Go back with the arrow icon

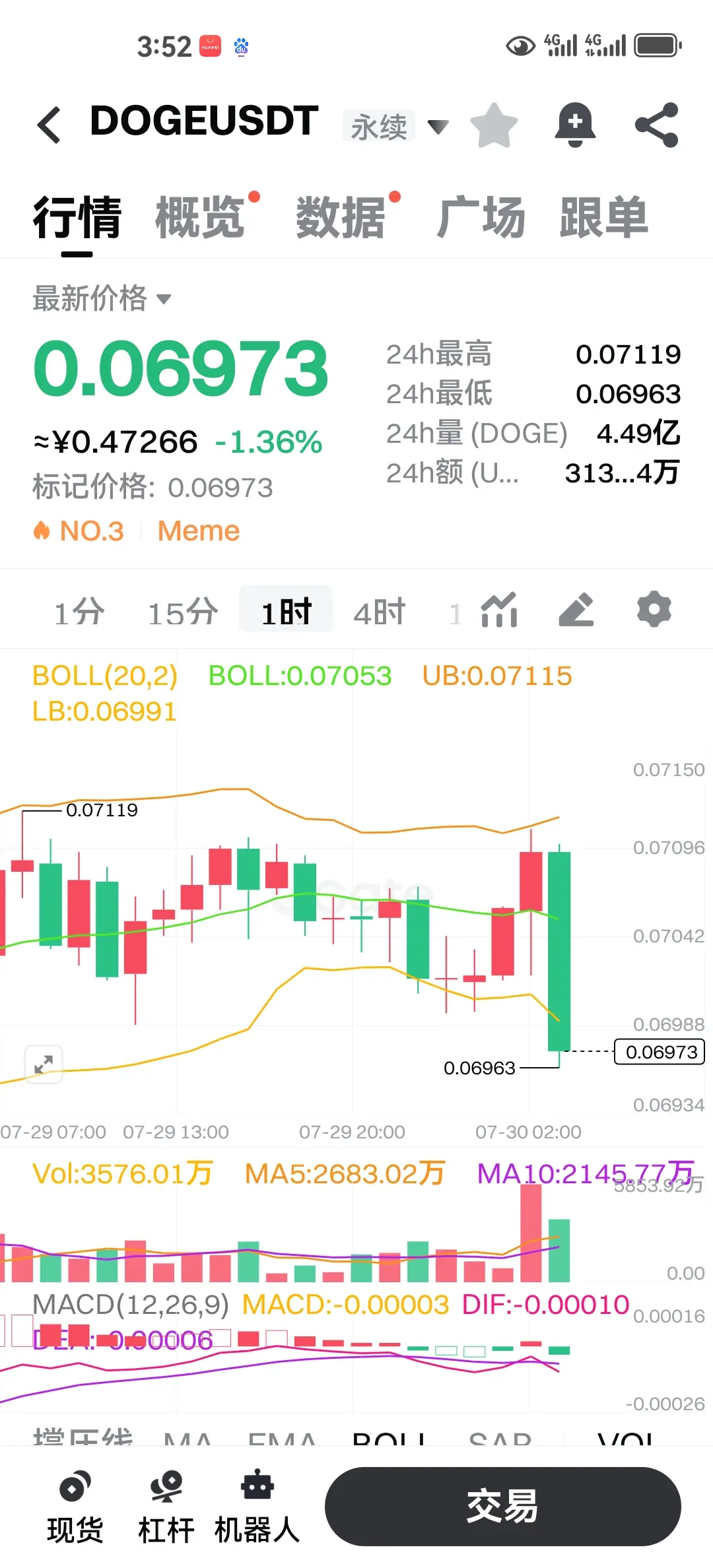[x=50, y=124]
